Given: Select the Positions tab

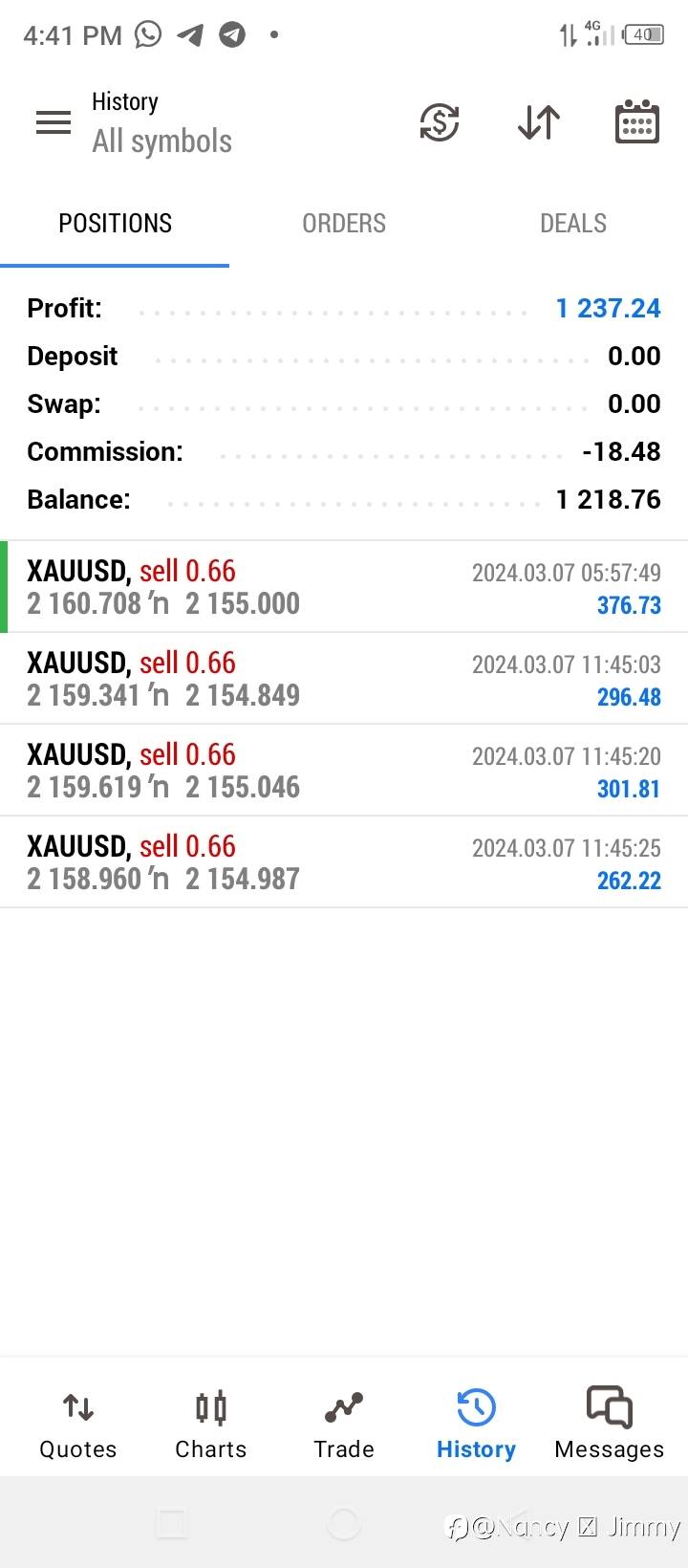Looking at the screenshot, I should (x=115, y=224).
